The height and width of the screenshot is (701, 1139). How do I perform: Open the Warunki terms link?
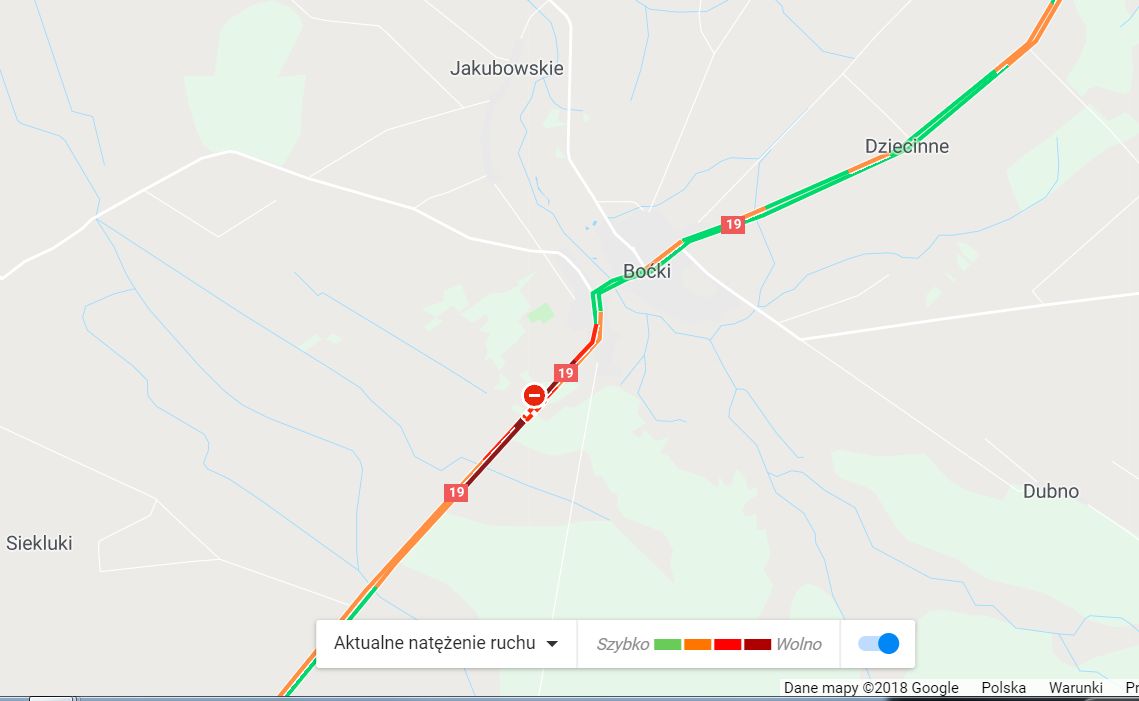coord(1075,688)
